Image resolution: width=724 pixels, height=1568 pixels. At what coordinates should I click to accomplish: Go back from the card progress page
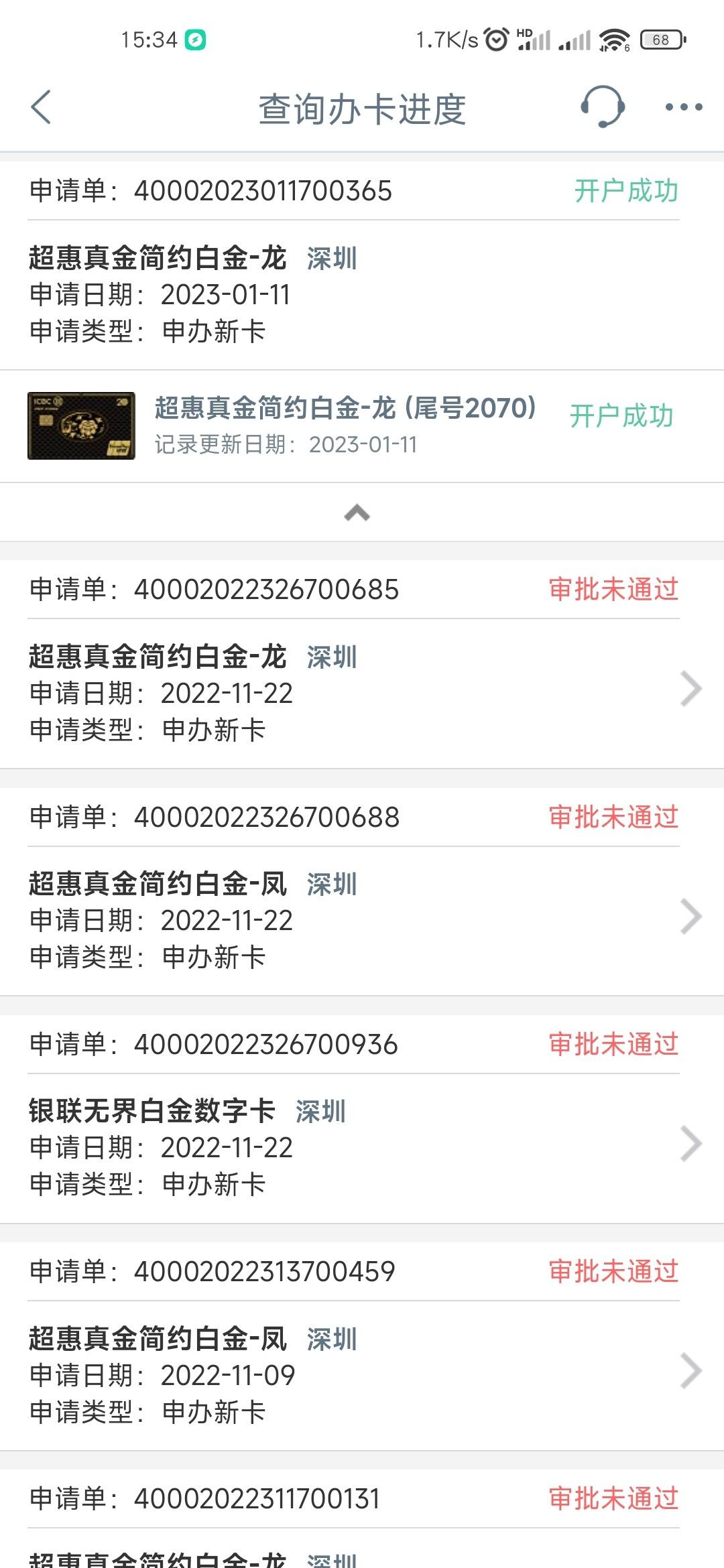pos(41,107)
